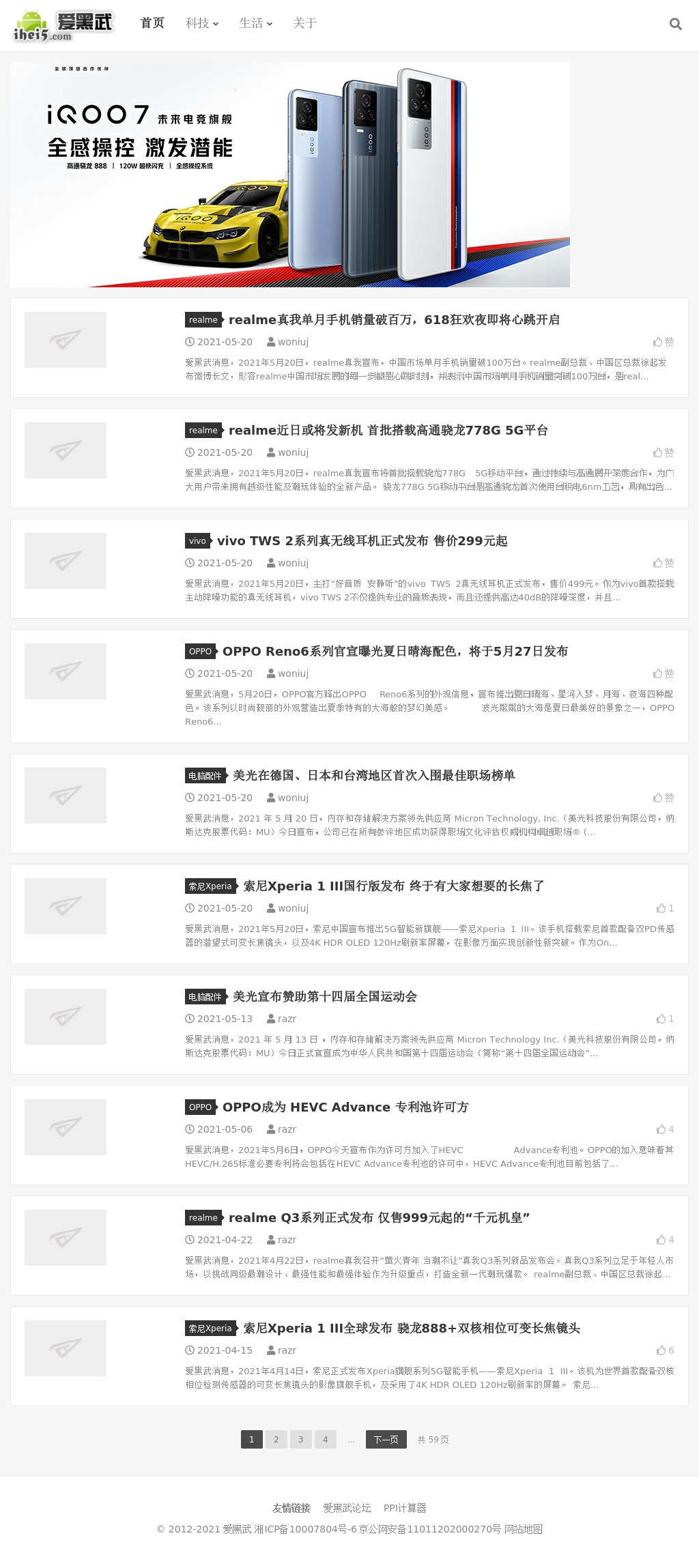The height and width of the screenshot is (1568, 699).
Task: Open 索尼Xperia 1 III国行版发布 article
Action: (x=393, y=886)
